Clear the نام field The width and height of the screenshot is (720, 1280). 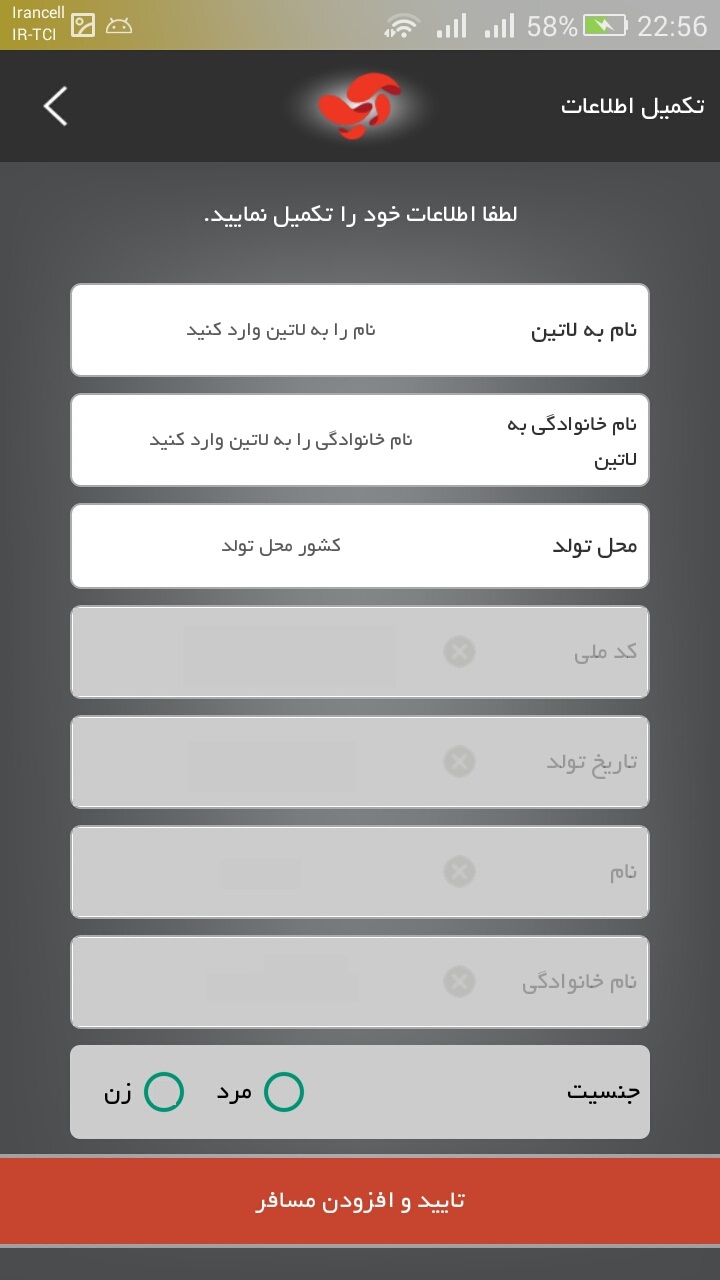459,872
